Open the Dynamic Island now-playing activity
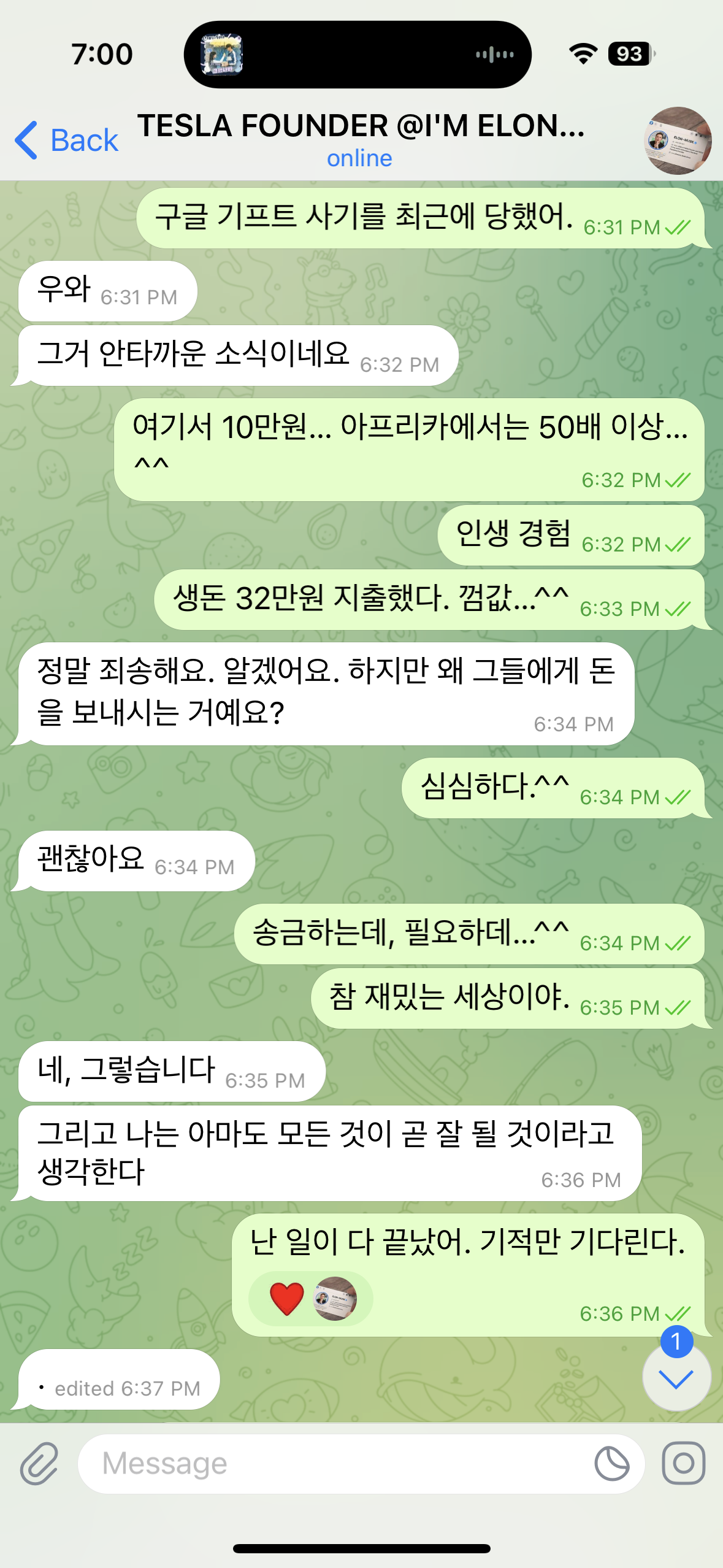Screen dimensions: 723x1568 click(357, 55)
